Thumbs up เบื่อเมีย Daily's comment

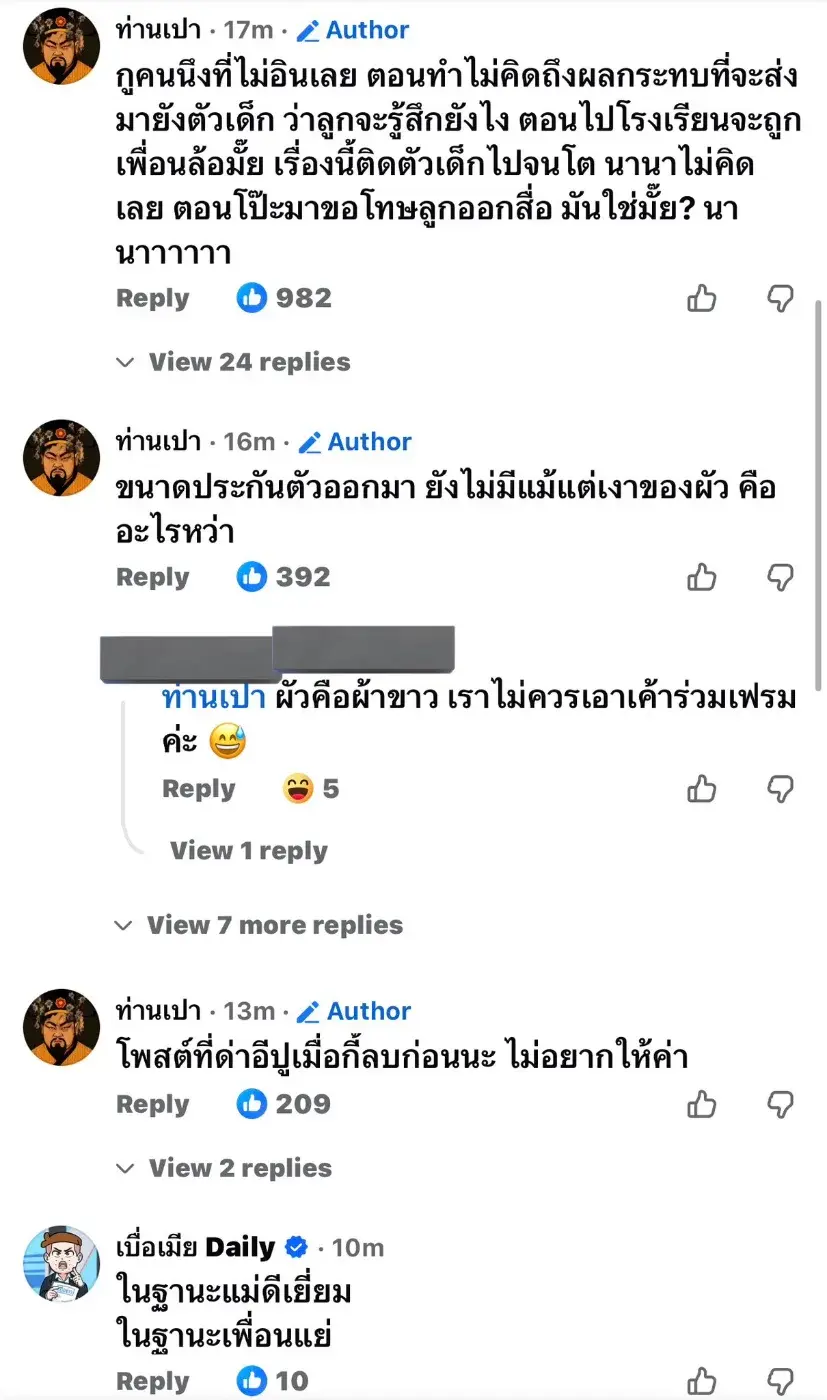click(702, 1381)
